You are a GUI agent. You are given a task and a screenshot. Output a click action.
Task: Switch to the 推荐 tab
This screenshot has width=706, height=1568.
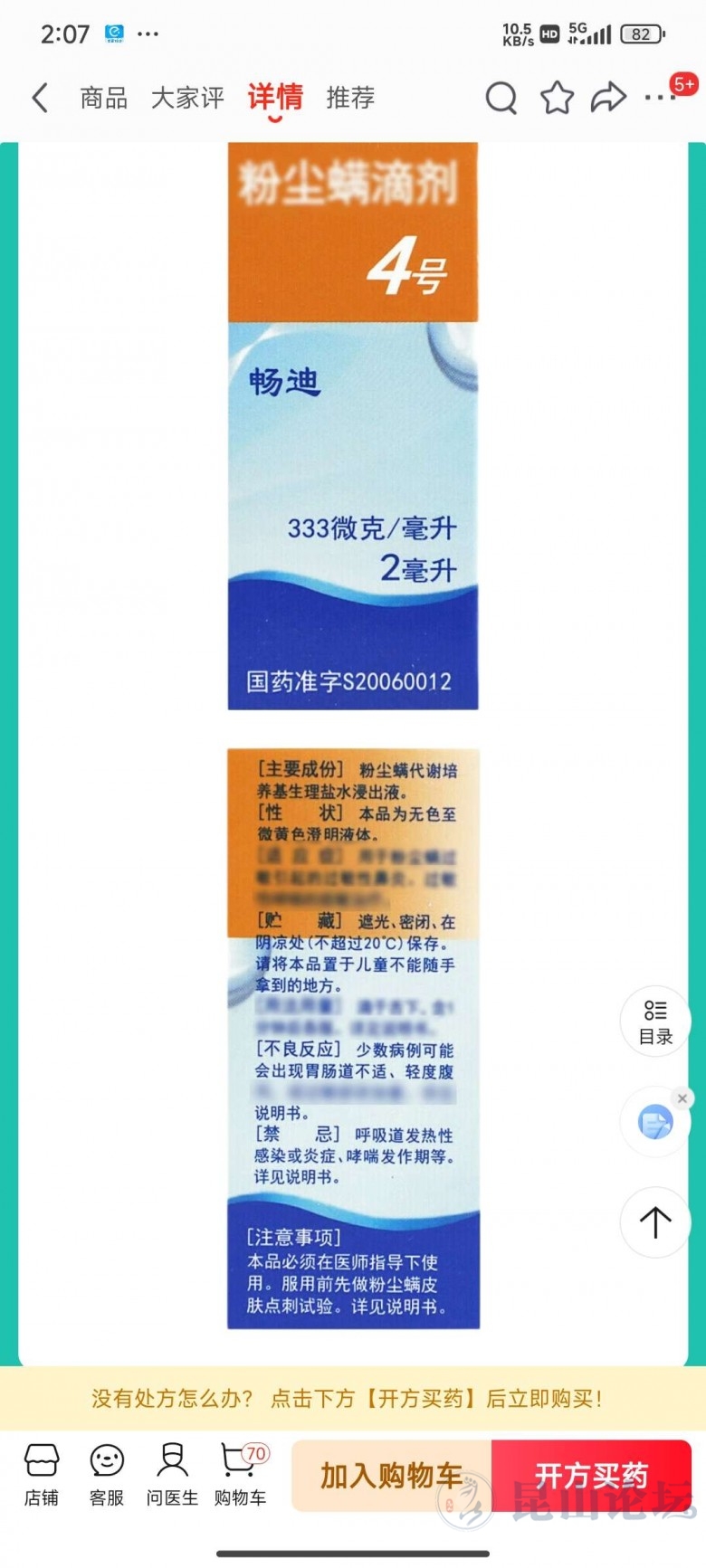point(350,98)
